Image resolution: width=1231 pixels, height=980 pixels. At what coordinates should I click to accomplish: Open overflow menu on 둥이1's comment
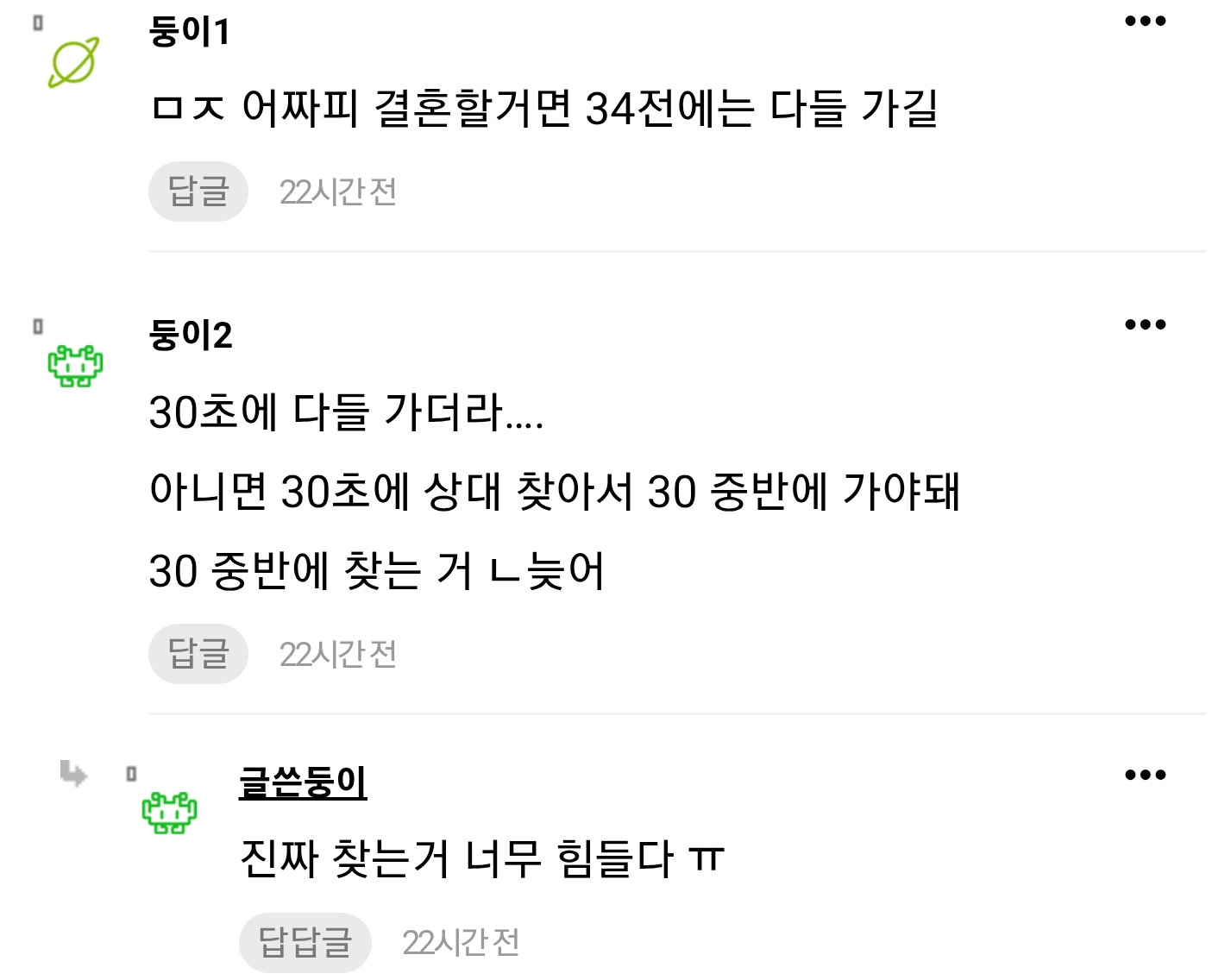coord(1145,22)
